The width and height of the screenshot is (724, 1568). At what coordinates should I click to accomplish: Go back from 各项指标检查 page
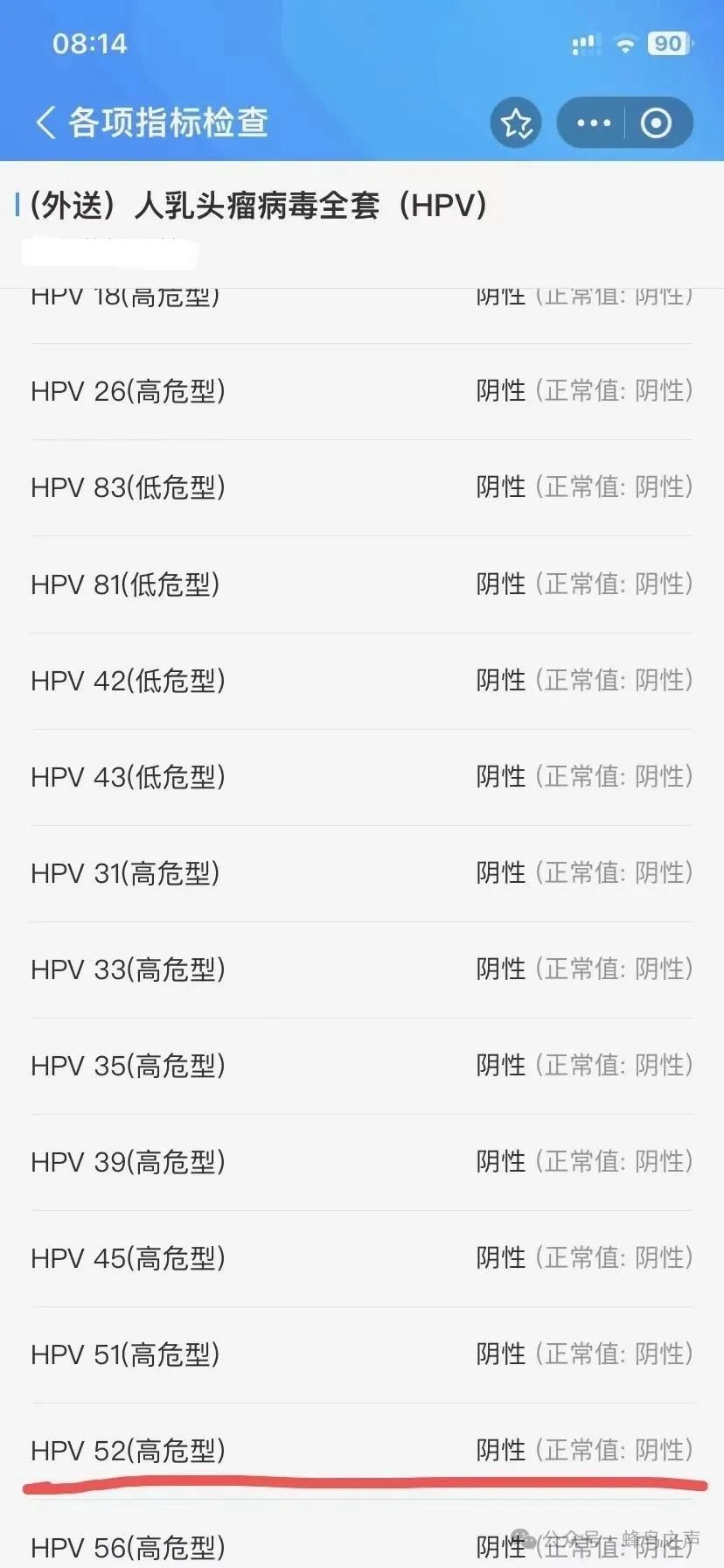(x=45, y=122)
